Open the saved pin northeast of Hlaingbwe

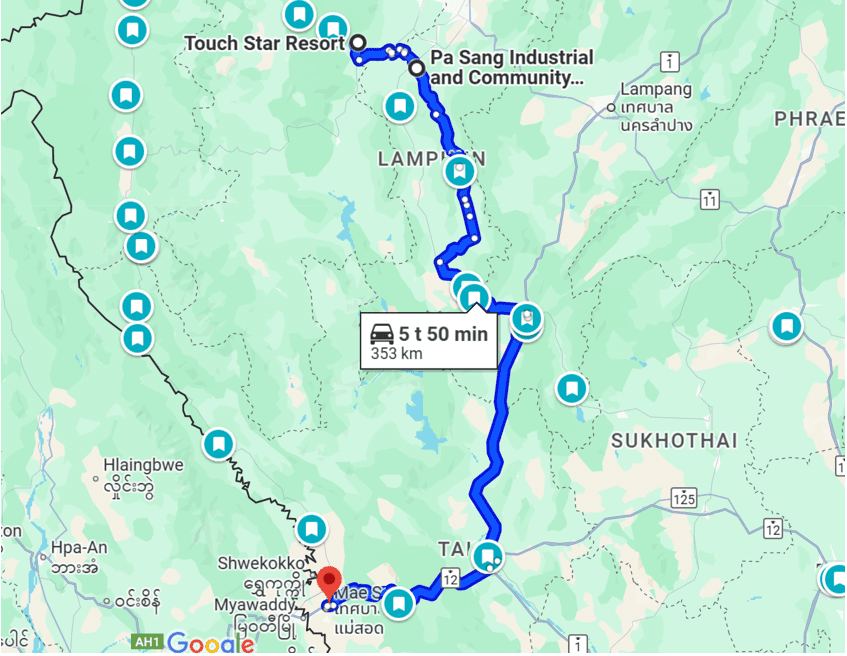pos(218,443)
